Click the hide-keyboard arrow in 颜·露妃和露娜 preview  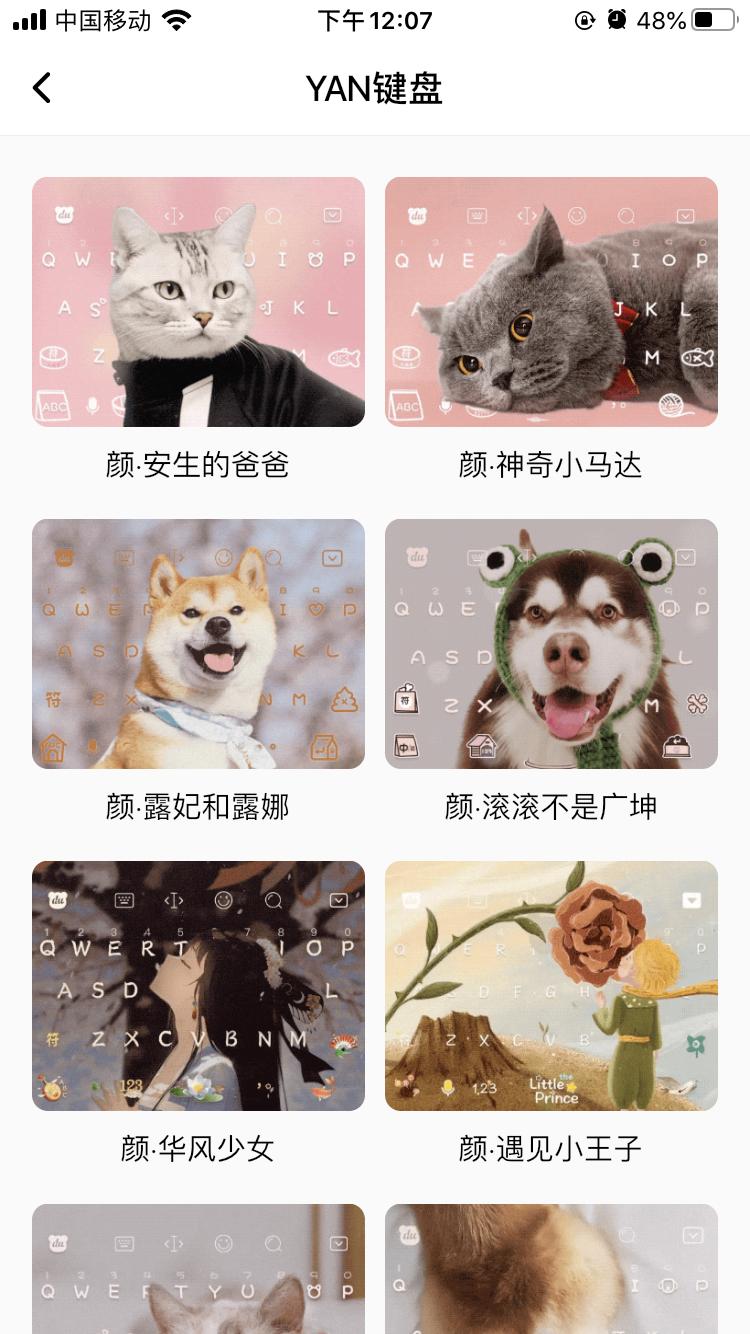tap(332, 558)
